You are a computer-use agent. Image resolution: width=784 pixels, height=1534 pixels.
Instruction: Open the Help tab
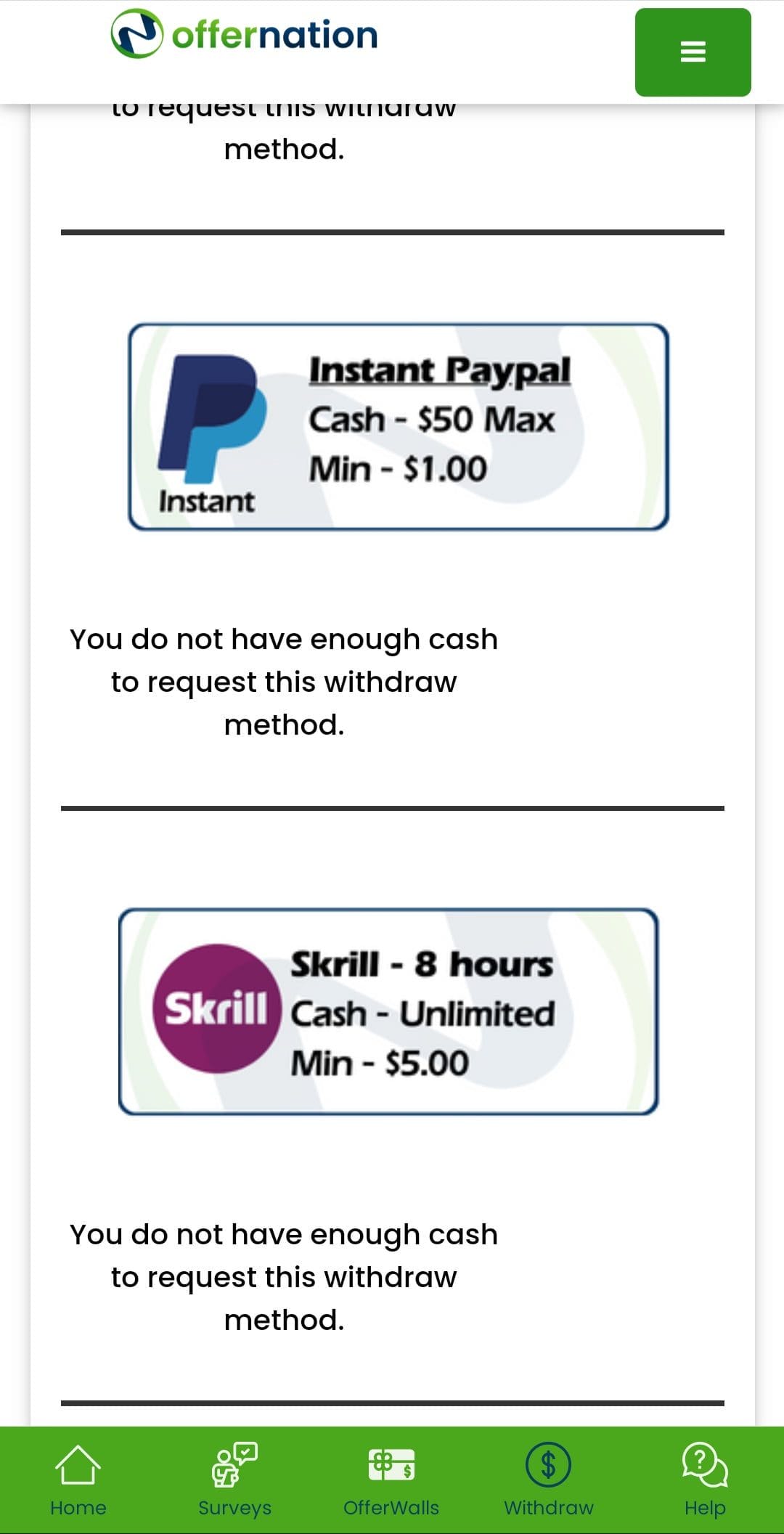tap(704, 1480)
